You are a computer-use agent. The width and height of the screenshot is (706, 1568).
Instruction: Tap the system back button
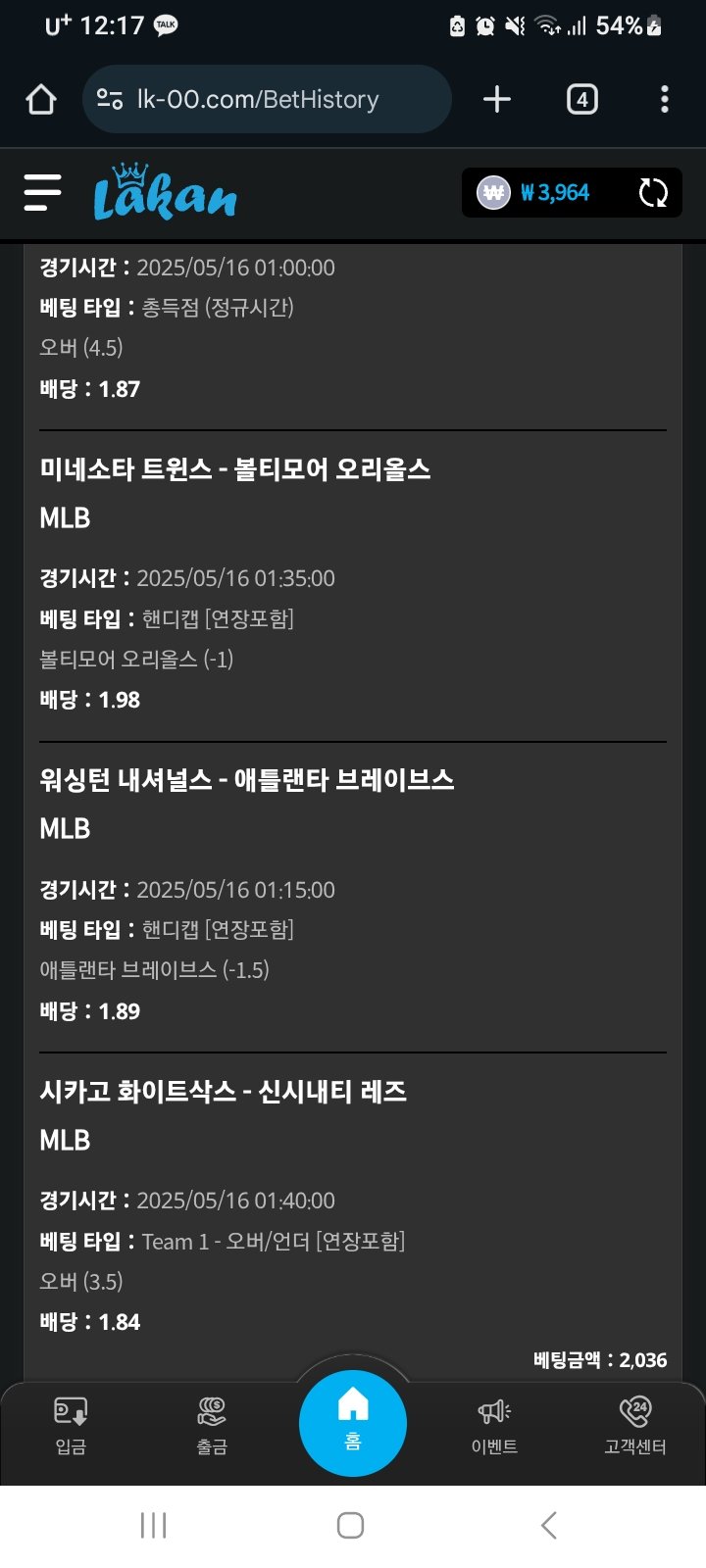[549, 1525]
